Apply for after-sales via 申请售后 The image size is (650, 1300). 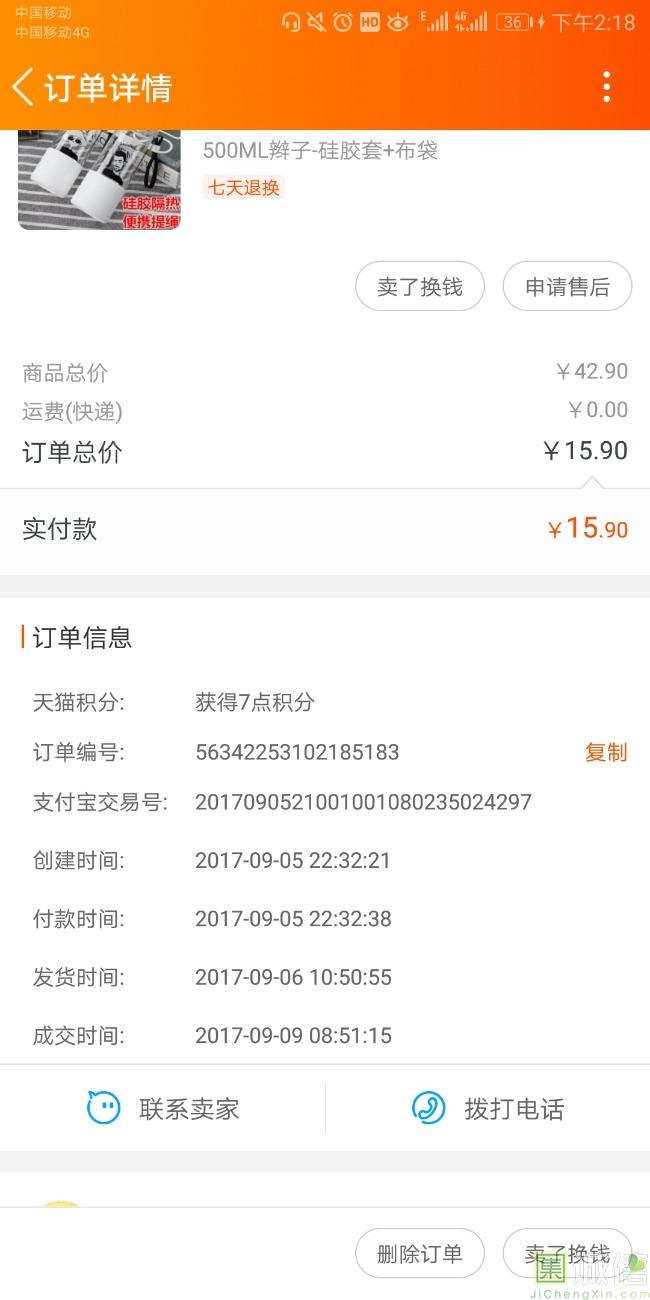[x=567, y=287]
